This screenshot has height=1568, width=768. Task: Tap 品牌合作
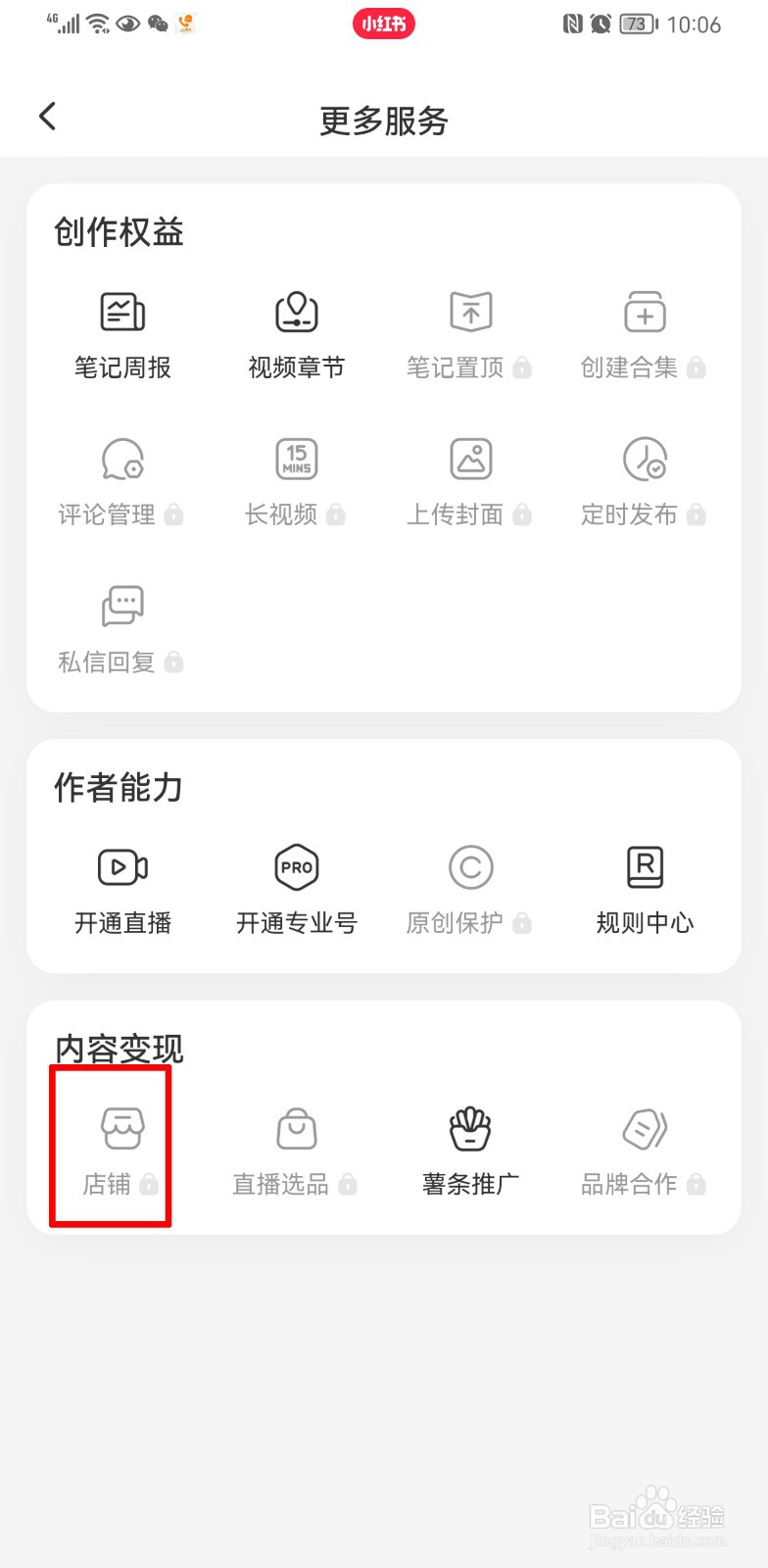tap(644, 1151)
